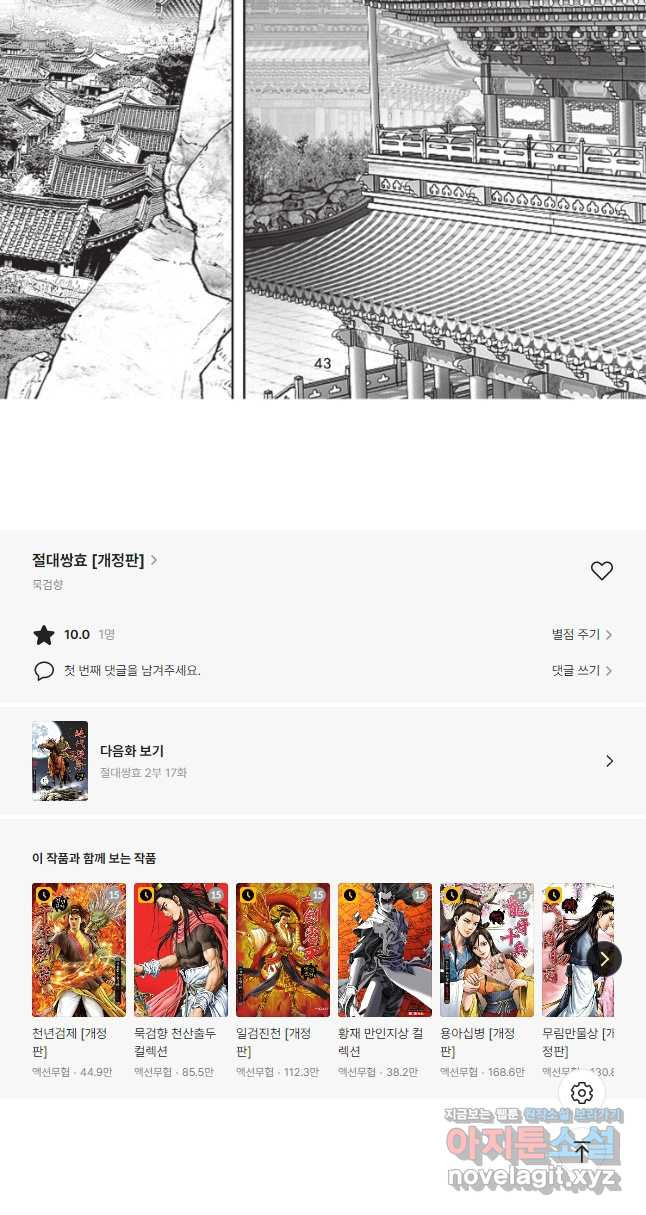View 일검진천 [개정판] comic
Screen dimensions: 646x1215
point(283,949)
